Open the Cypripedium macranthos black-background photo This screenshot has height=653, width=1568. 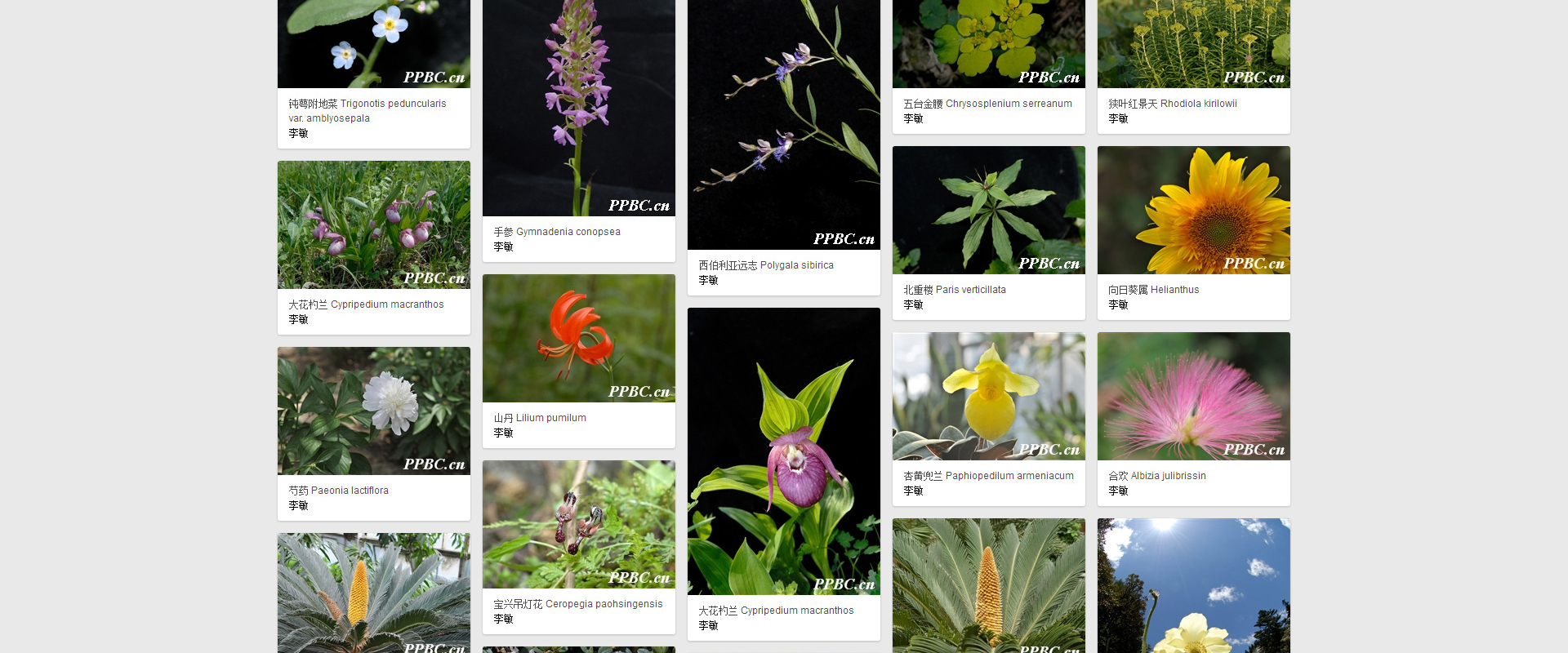click(x=783, y=451)
